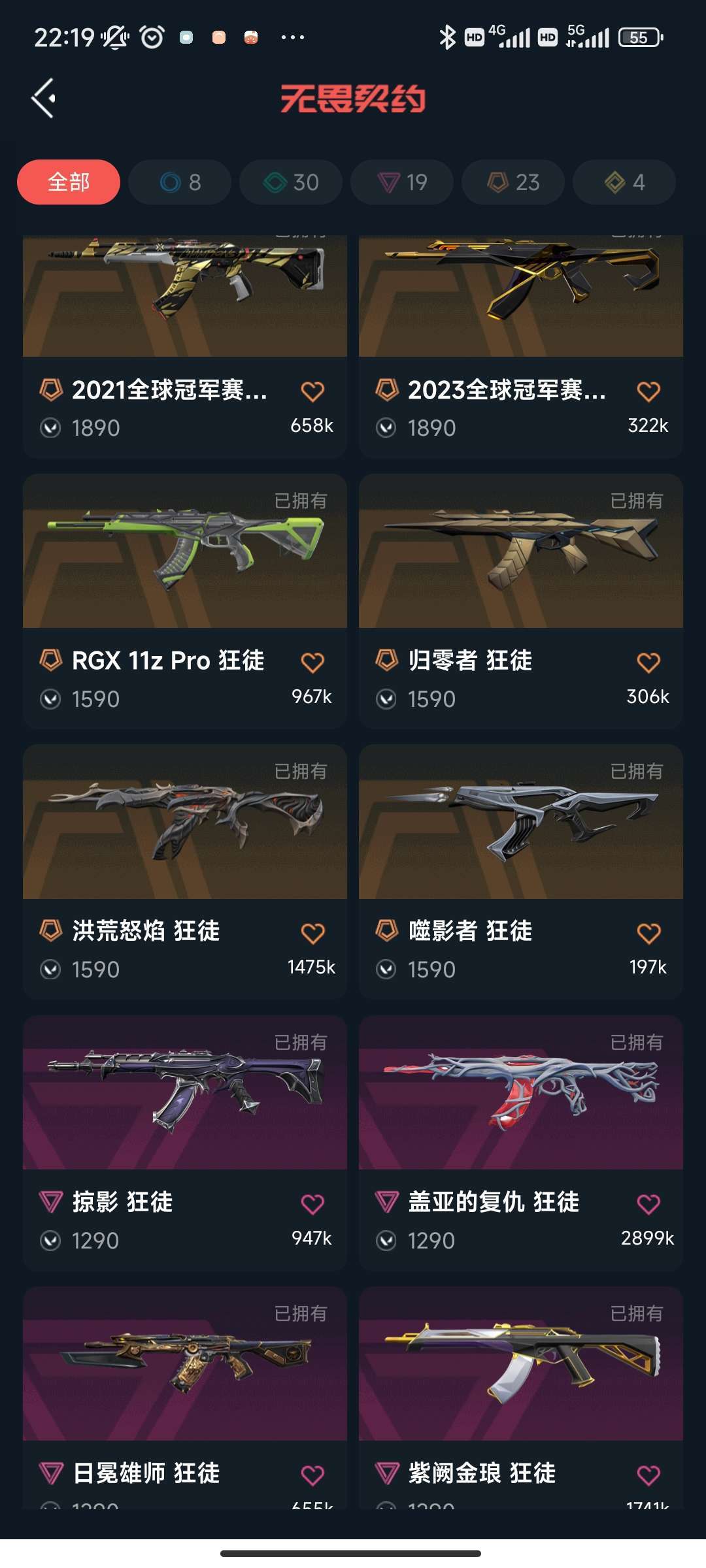Go back using the top-left arrow
706x1568 pixels.
coord(43,99)
